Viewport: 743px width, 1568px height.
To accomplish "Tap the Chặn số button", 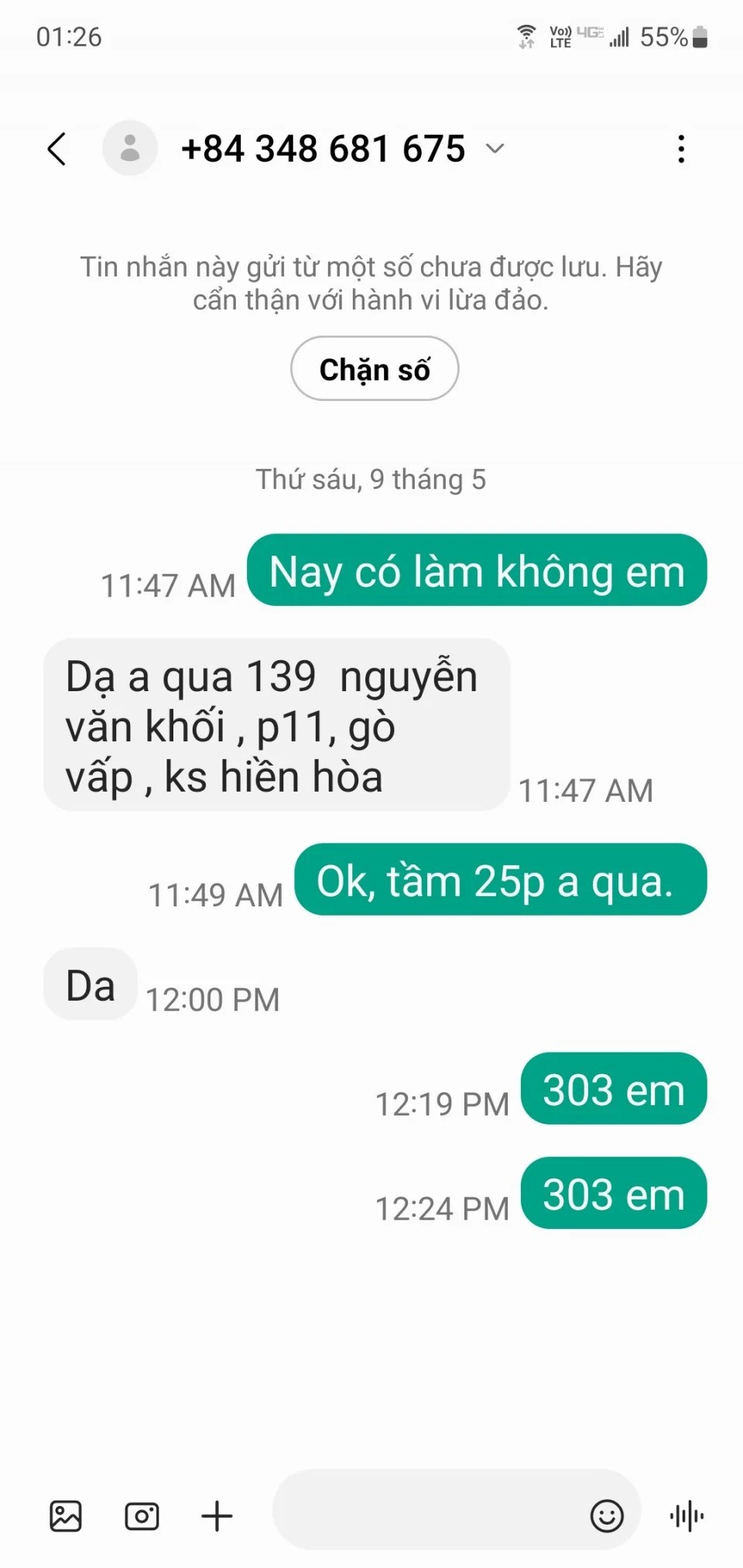I will coord(375,369).
